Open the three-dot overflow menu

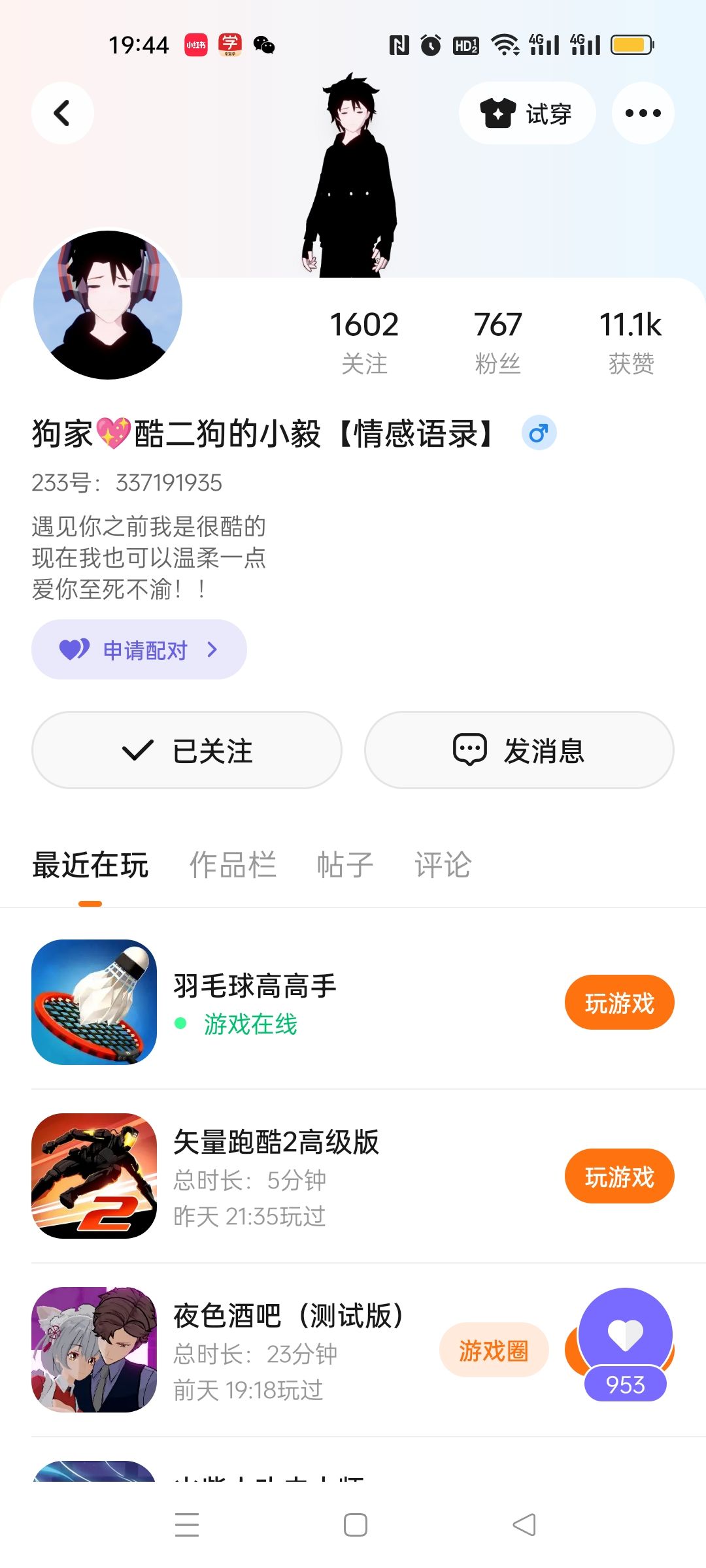pyautogui.click(x=643, y=113)
